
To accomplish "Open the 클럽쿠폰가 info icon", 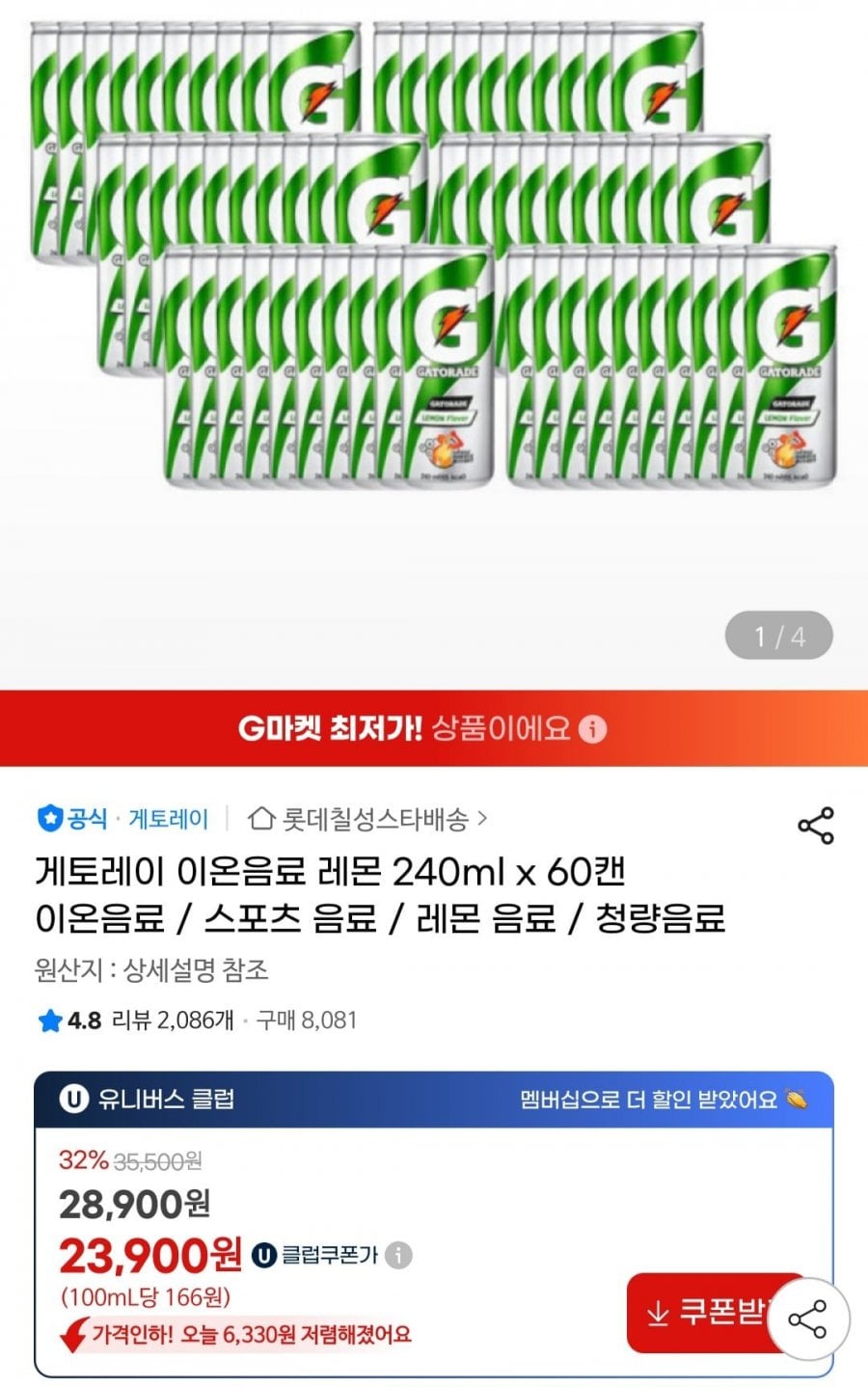I will (x=398, y=1255).
